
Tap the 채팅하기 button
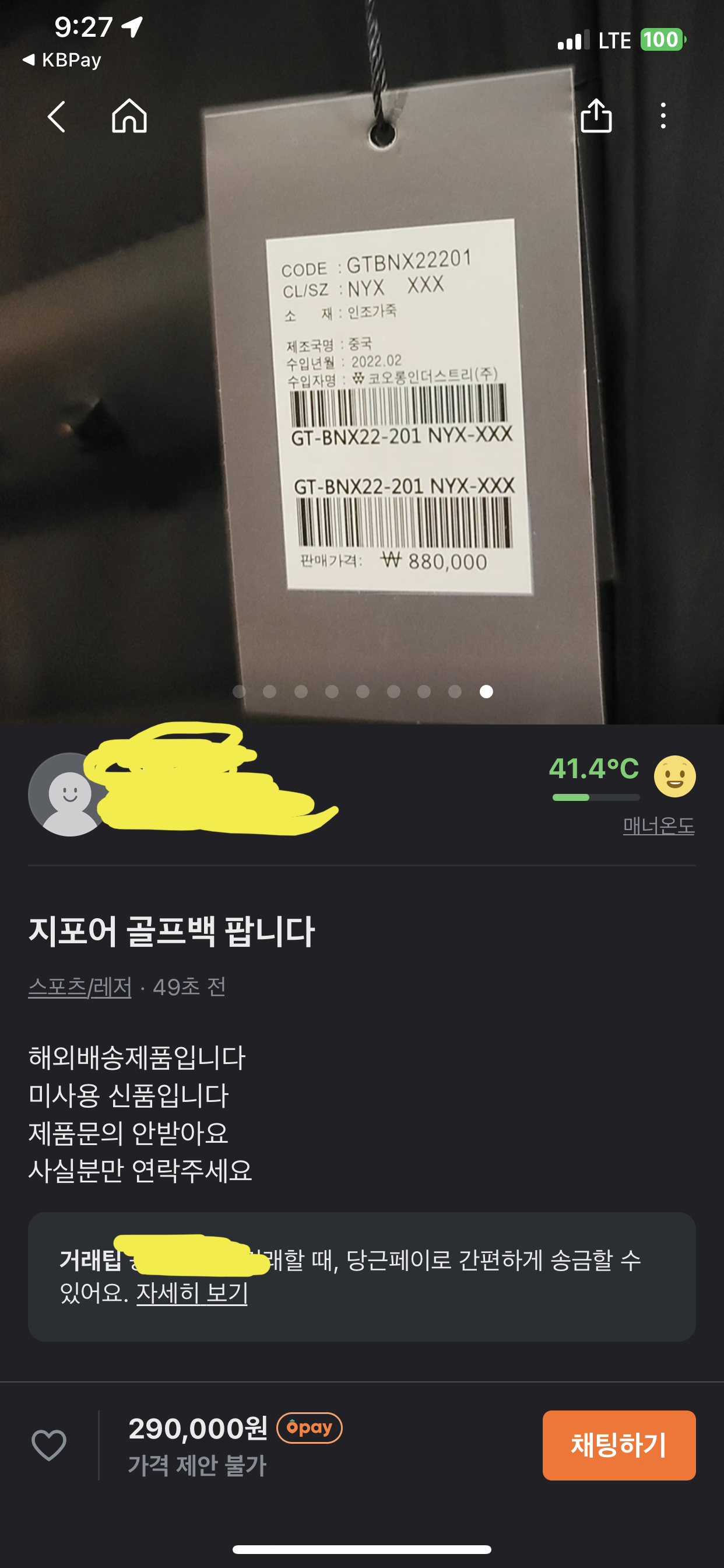coord(618,1444)
